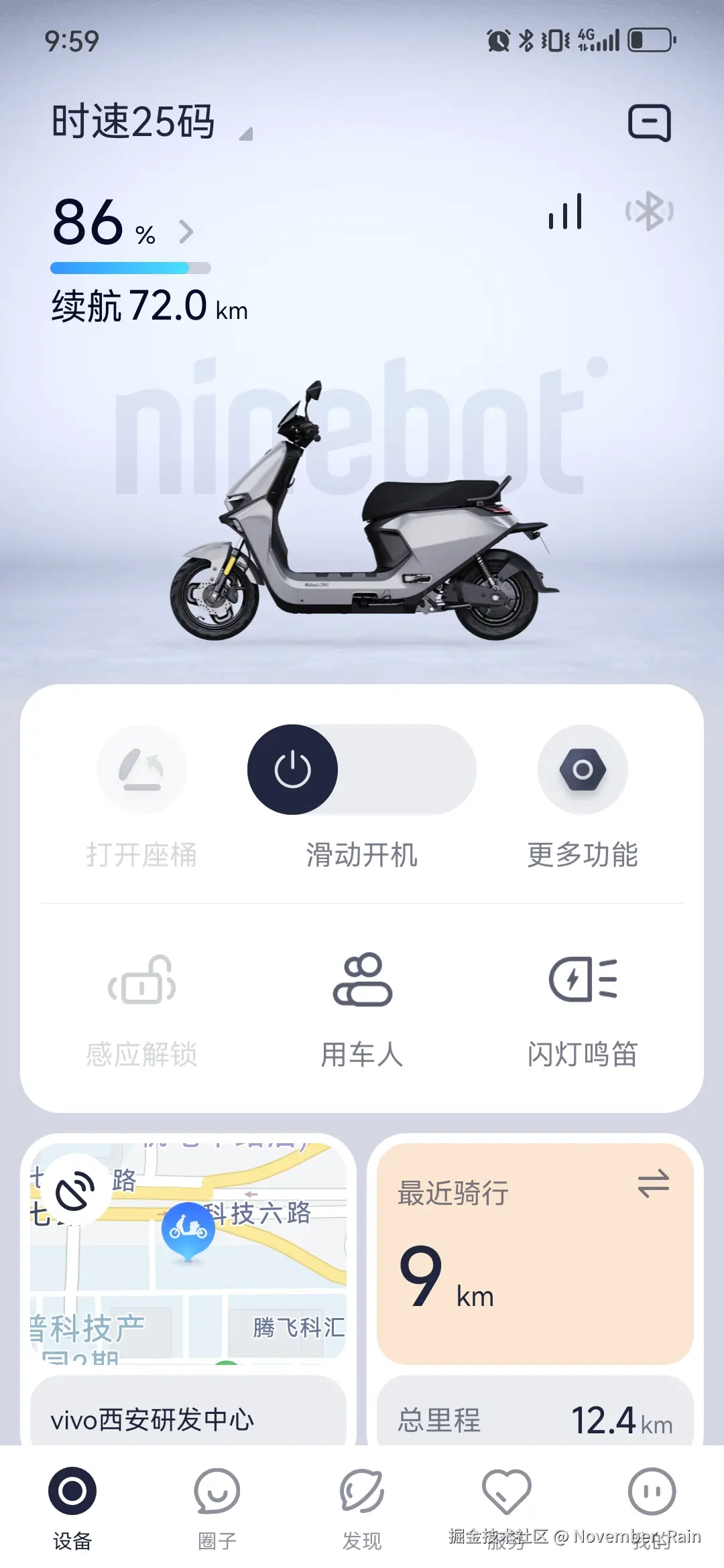The image size is (724, 1568).
Task: Tap the Bluetooth connection icon
Action: pyautogui.click(x=649, y=212)
